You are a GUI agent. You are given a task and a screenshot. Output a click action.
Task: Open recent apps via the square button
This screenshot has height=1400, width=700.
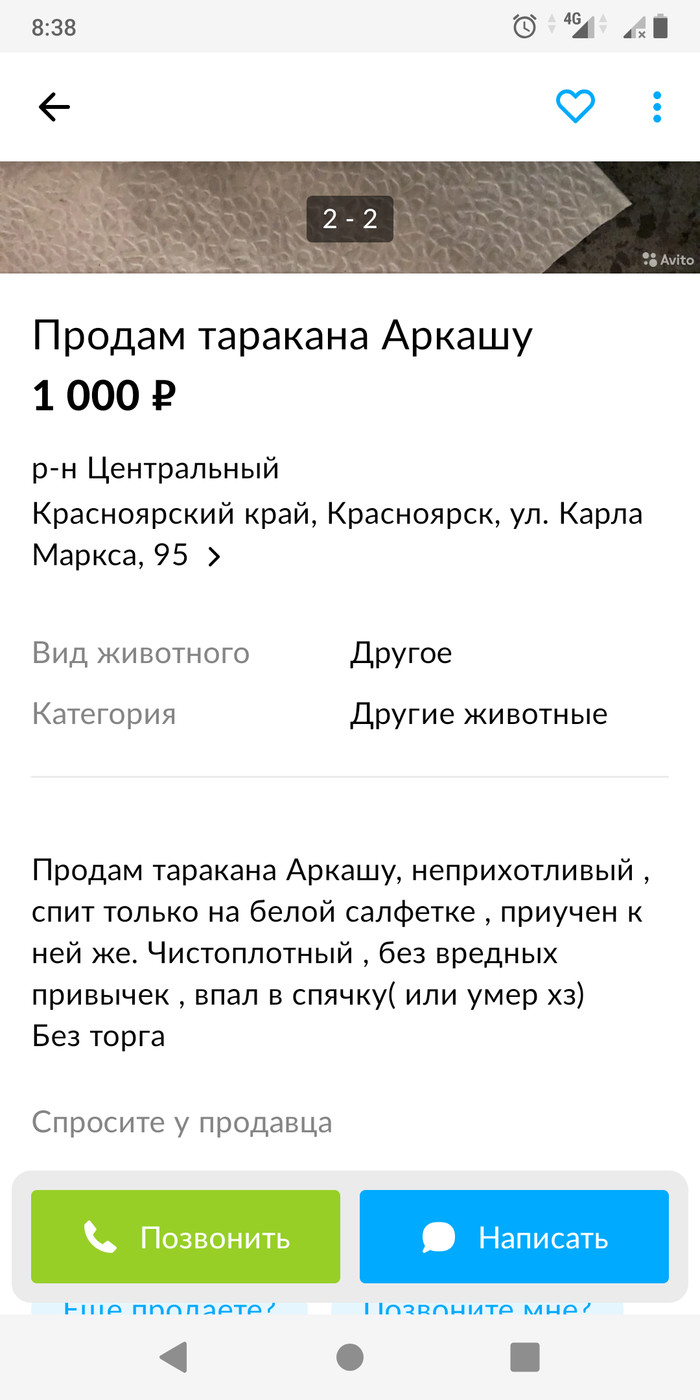(525, 1357)
